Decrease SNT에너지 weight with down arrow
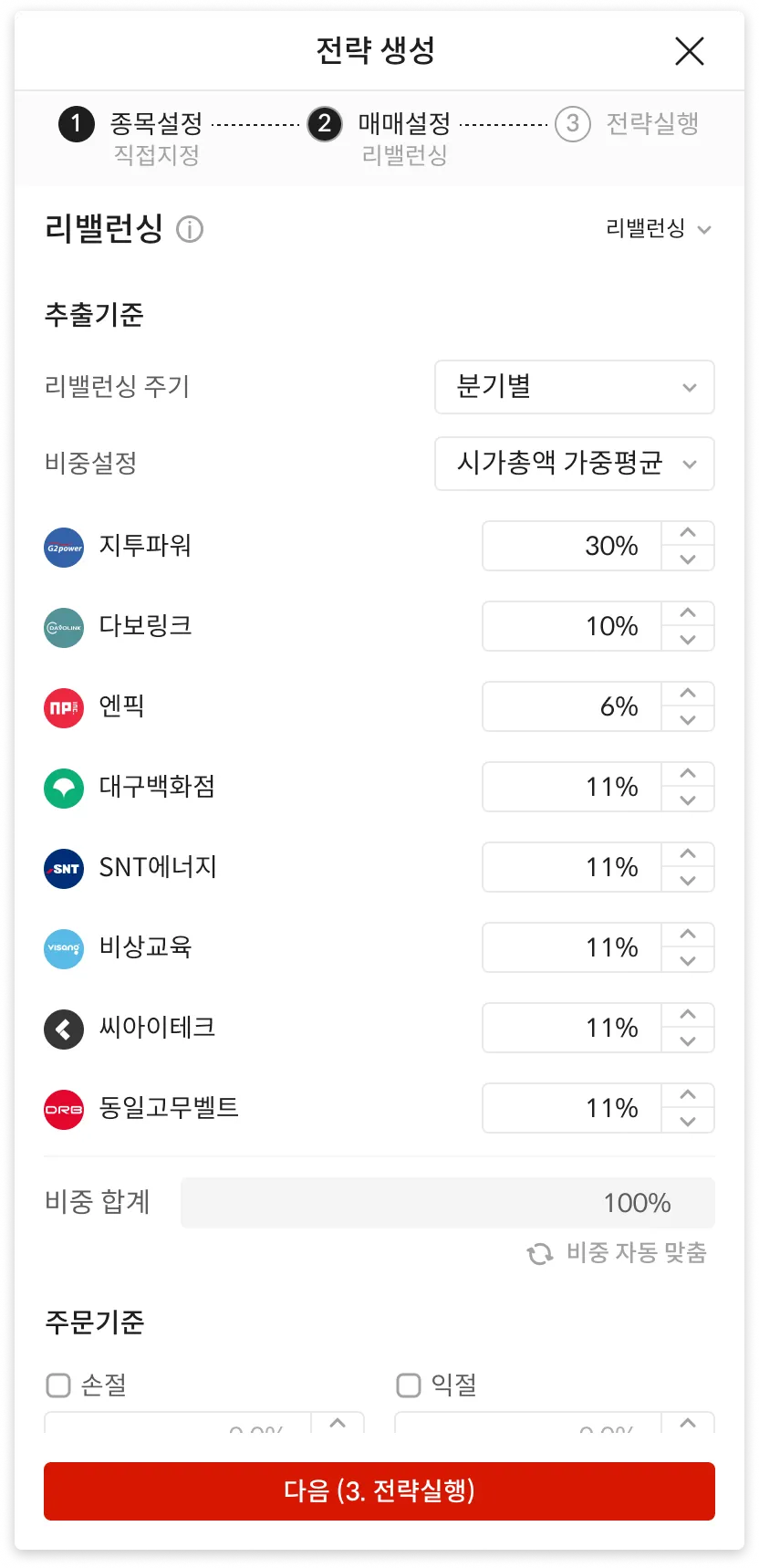Screen dimensions: 759x1568 tap(688, 881)
